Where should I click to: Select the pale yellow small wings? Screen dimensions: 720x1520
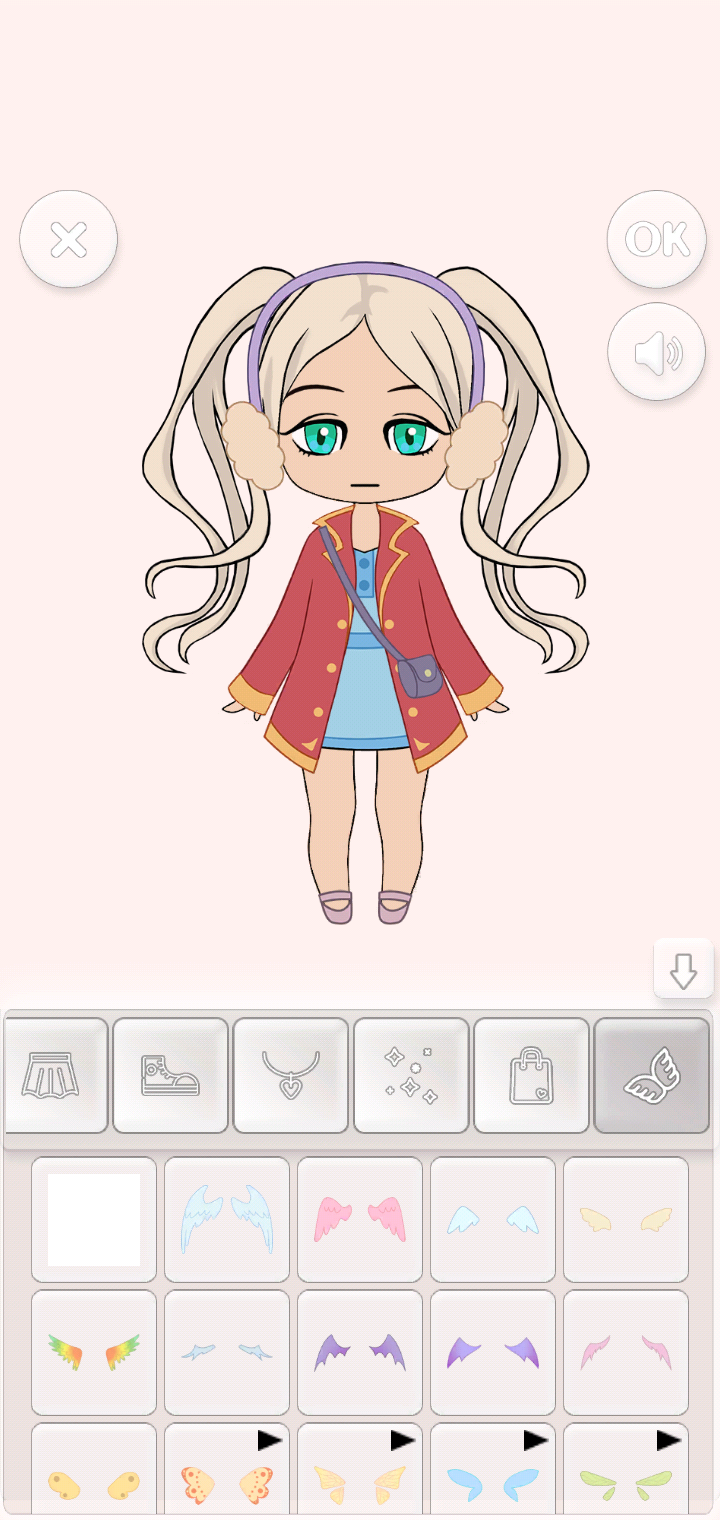pos(626,1219)
